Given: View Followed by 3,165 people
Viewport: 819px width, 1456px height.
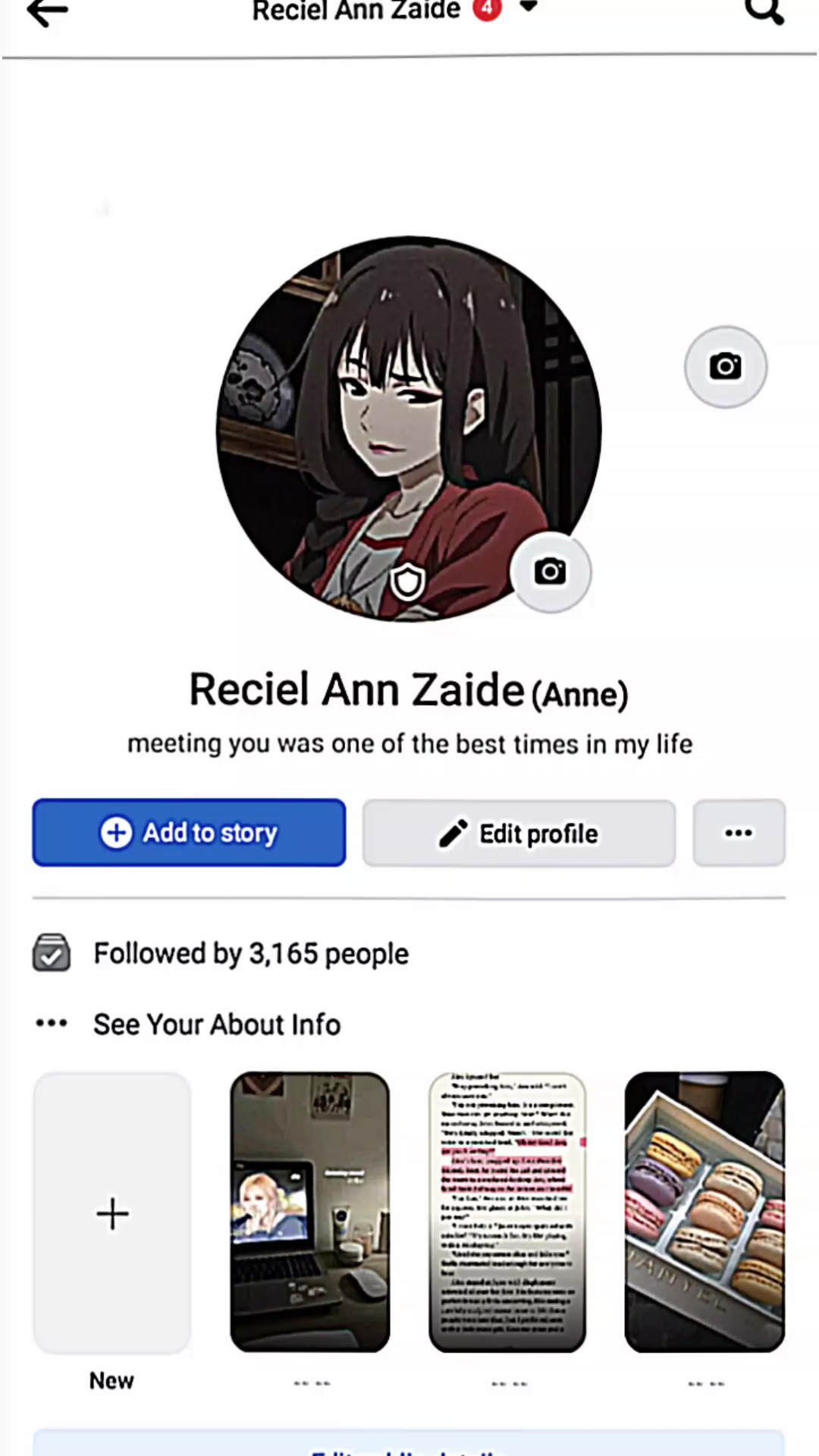Looking at the screenshot, I should 251,954.
